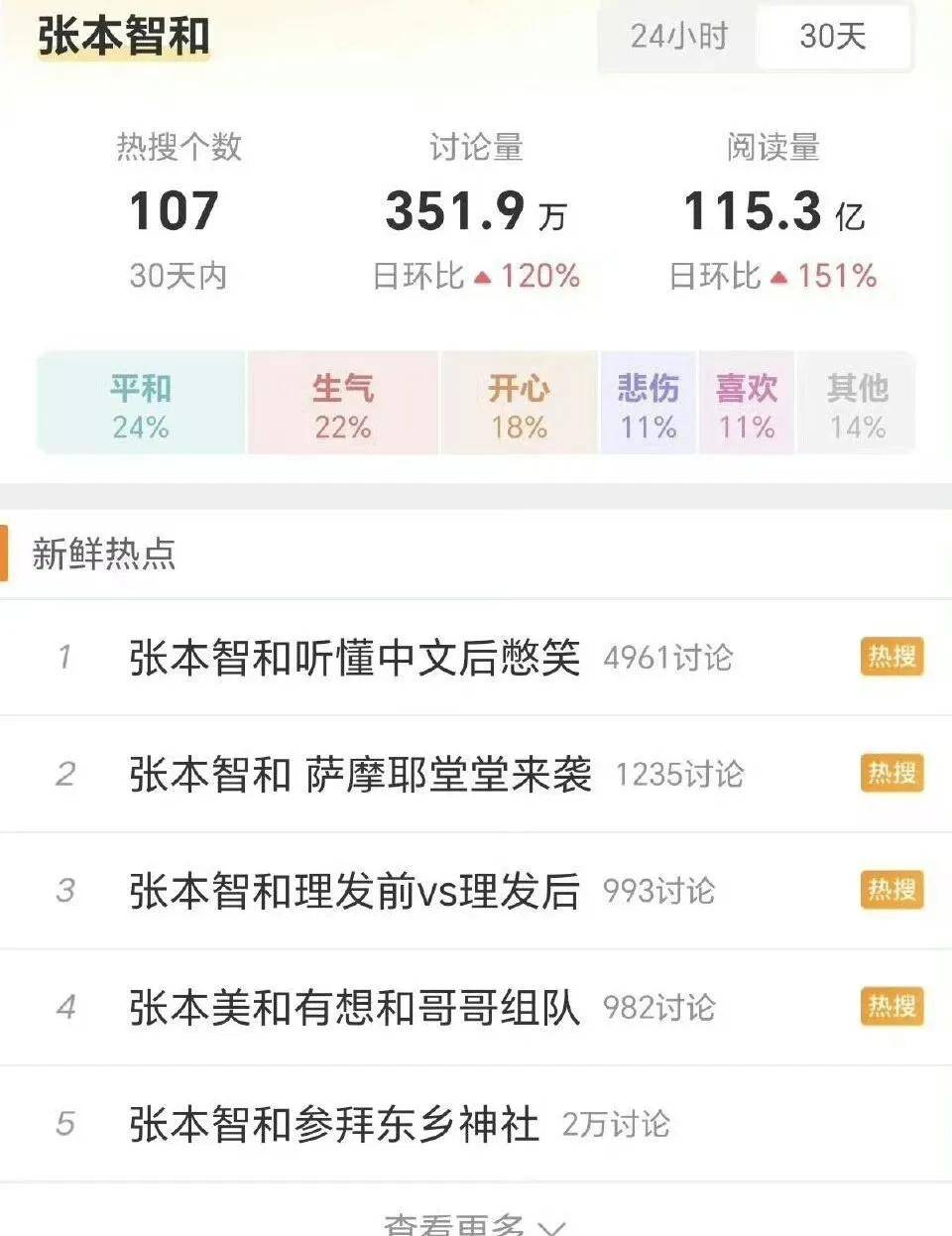Open topic 张本智和听懂中文后憋笑
The image size is (952, 1236).
[354, 658]
